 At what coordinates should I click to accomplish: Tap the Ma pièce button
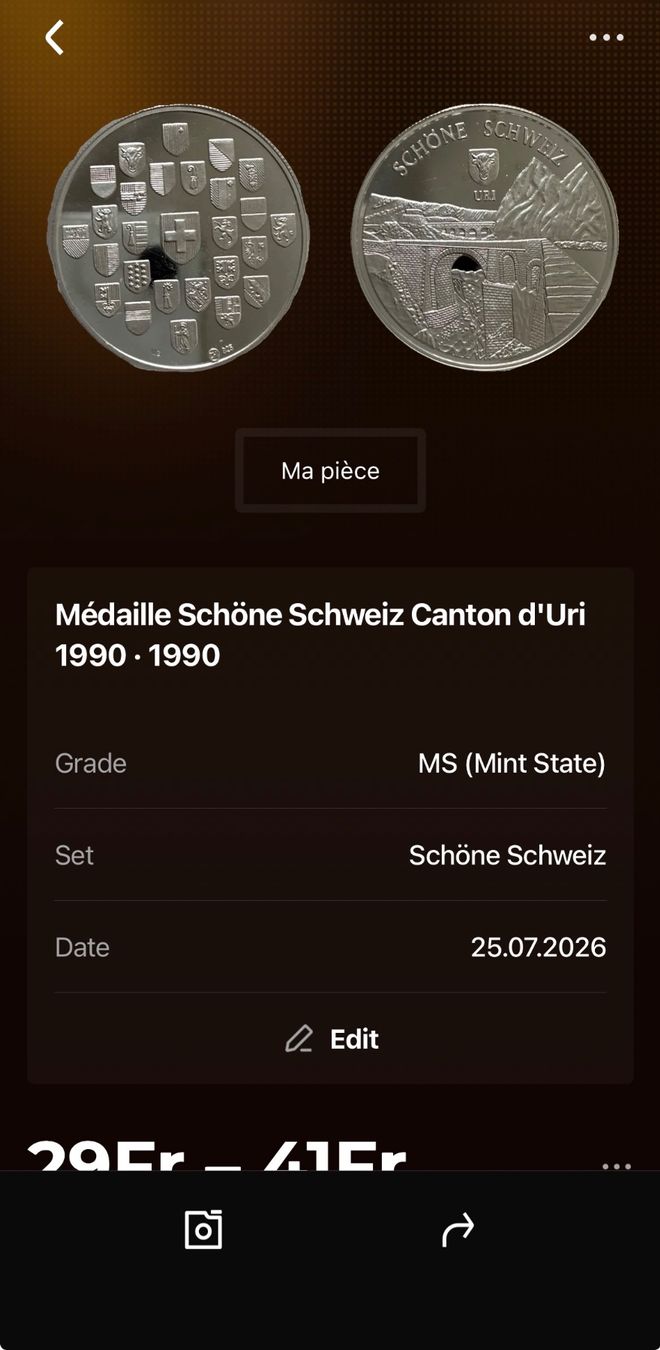click(x=330, y=470)
